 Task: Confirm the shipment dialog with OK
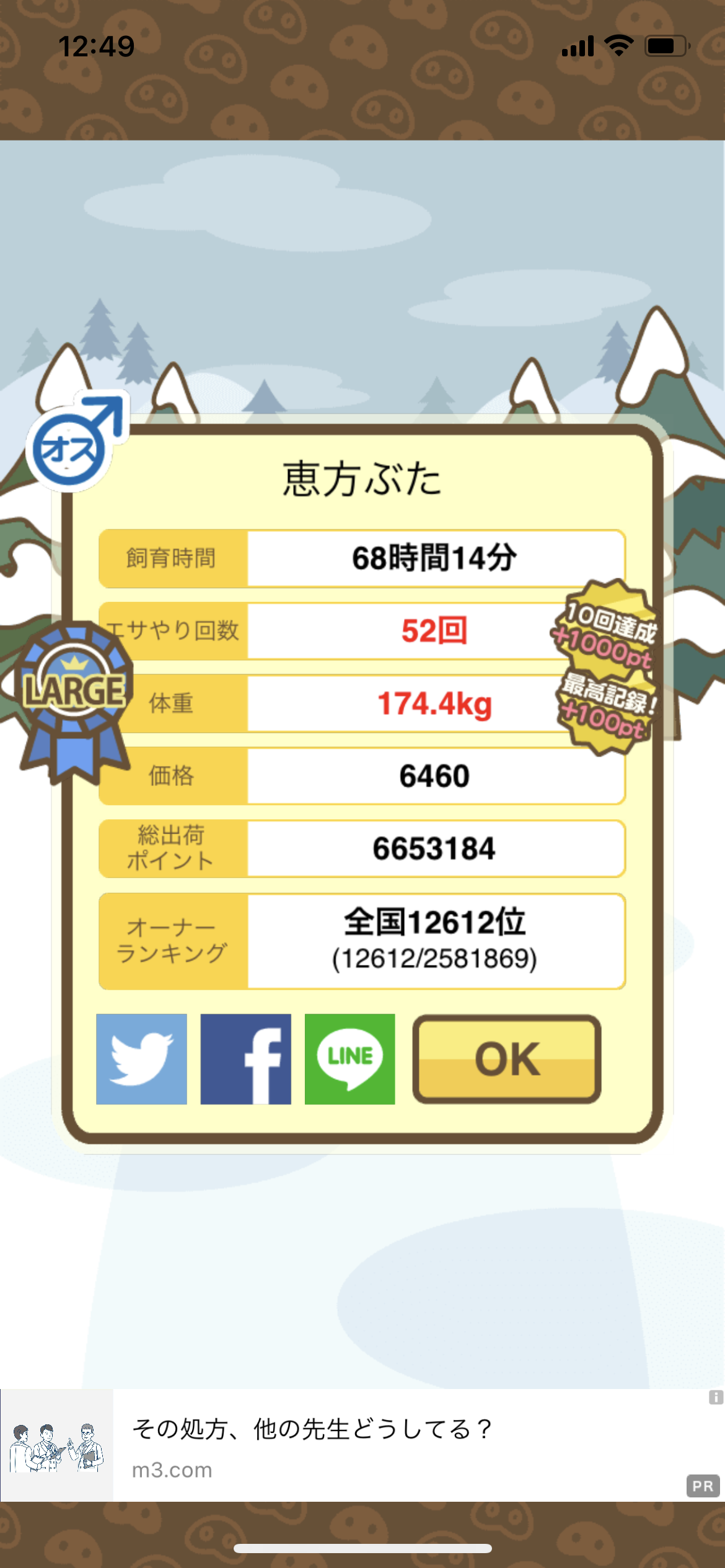(x=507, y=1059)
